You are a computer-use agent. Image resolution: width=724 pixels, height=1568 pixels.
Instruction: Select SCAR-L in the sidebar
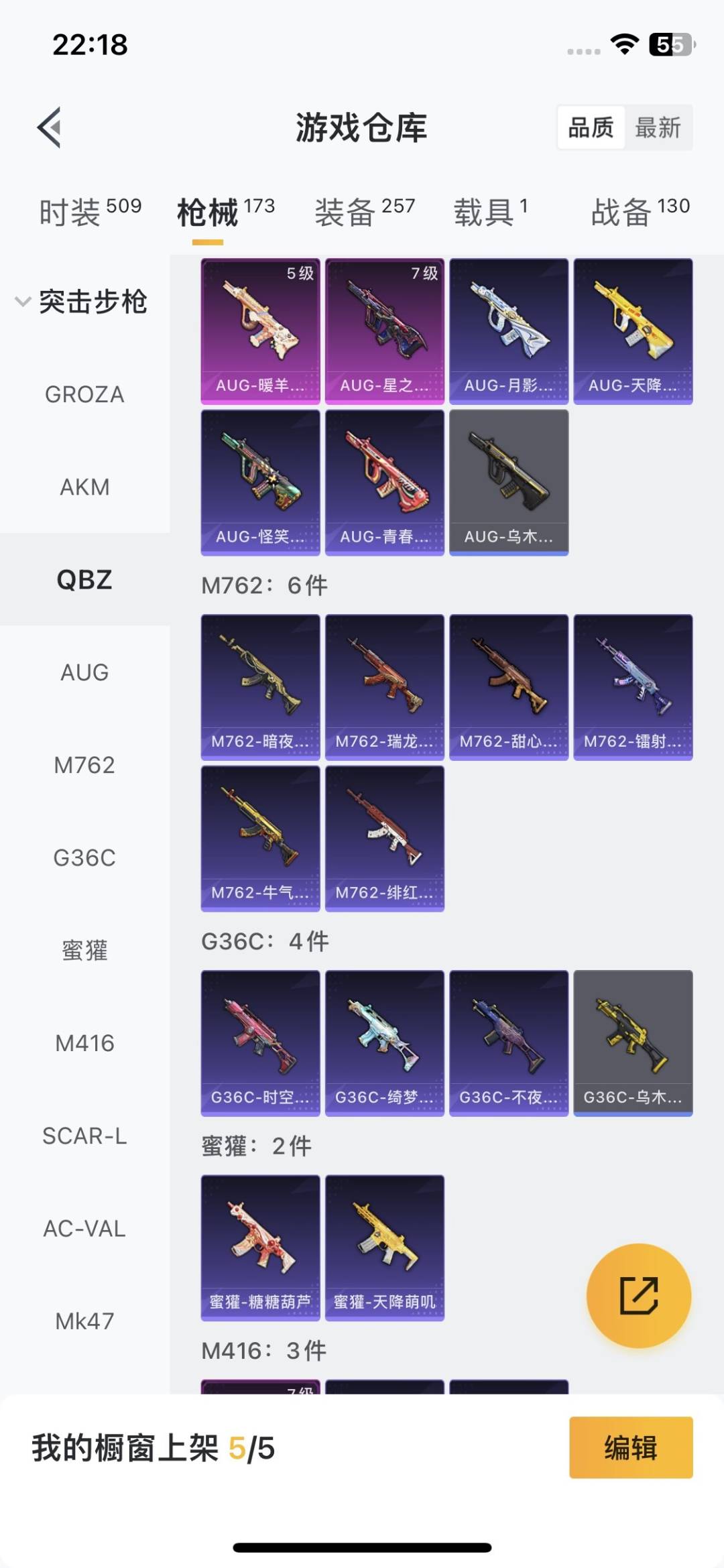(84, 1136)
